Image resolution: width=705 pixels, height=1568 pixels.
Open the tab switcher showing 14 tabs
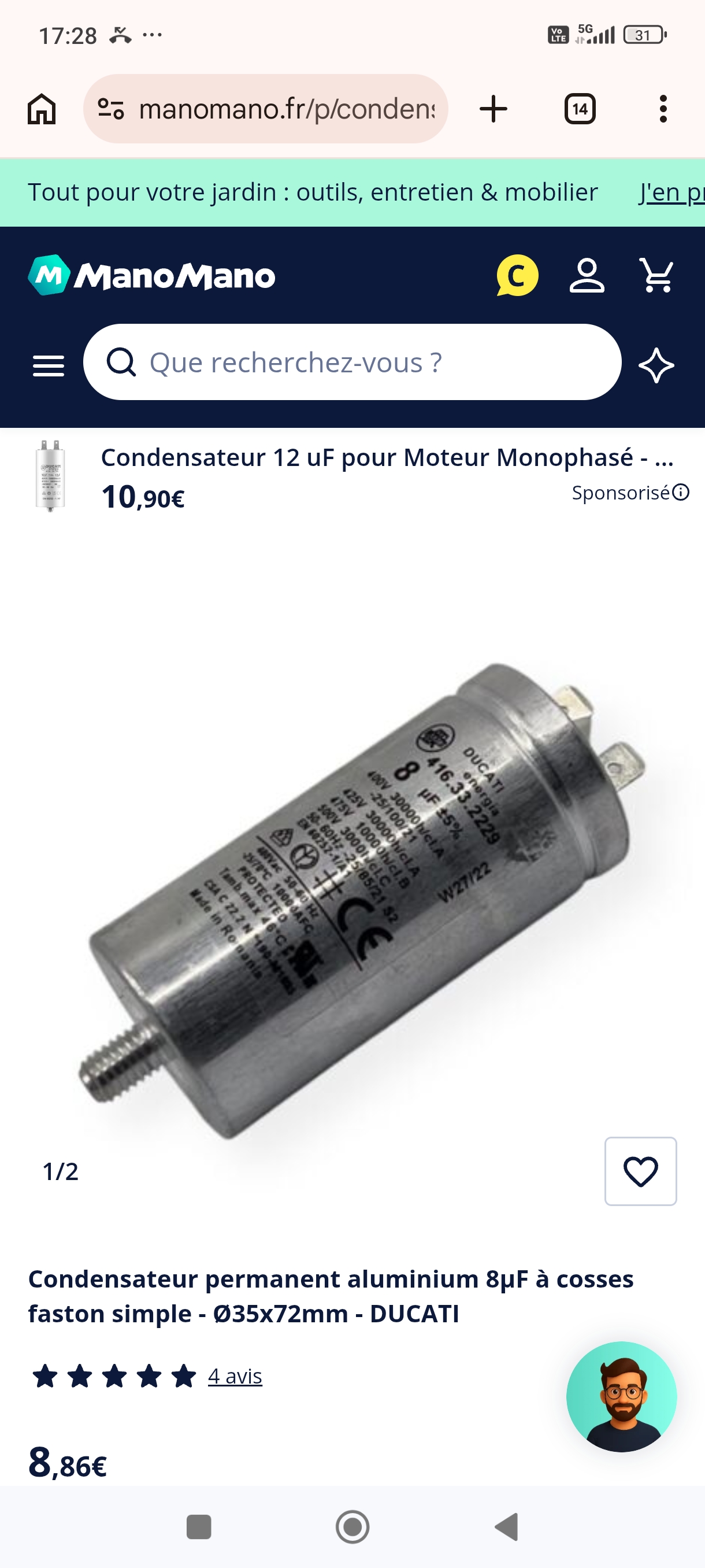pos(579,109)
